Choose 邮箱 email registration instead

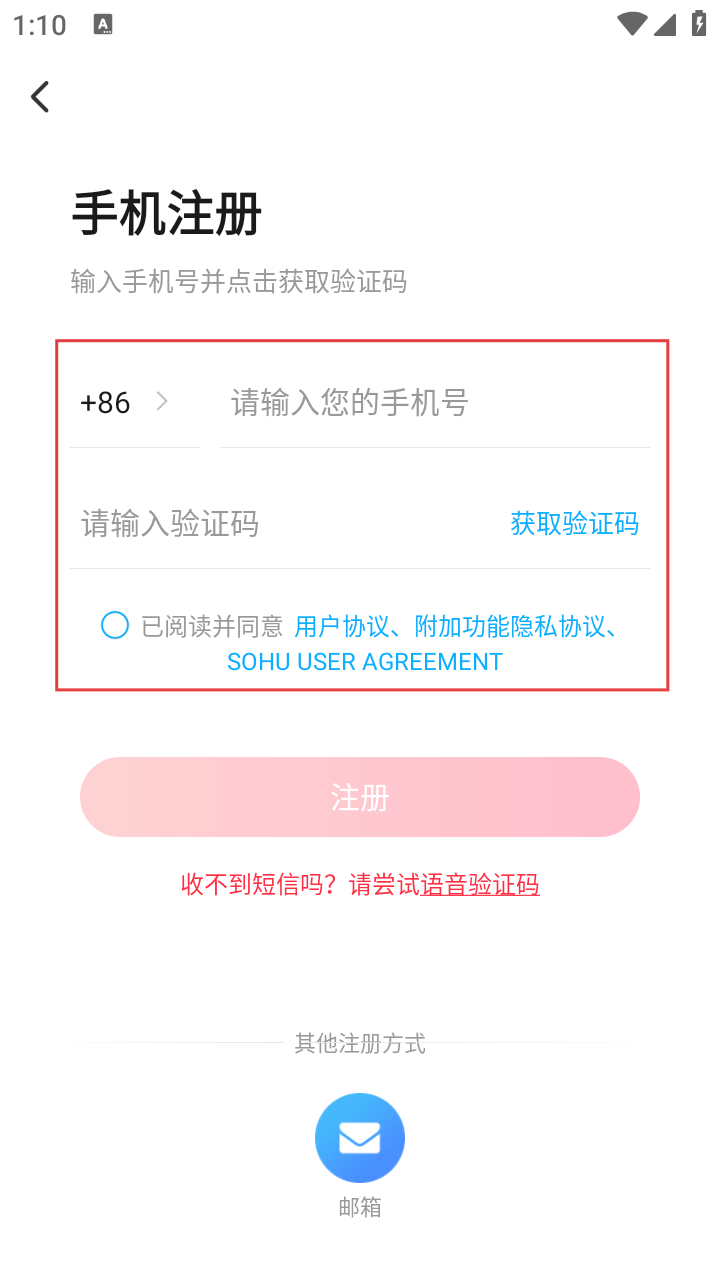pyautogui.click(x=360, y=1139)
